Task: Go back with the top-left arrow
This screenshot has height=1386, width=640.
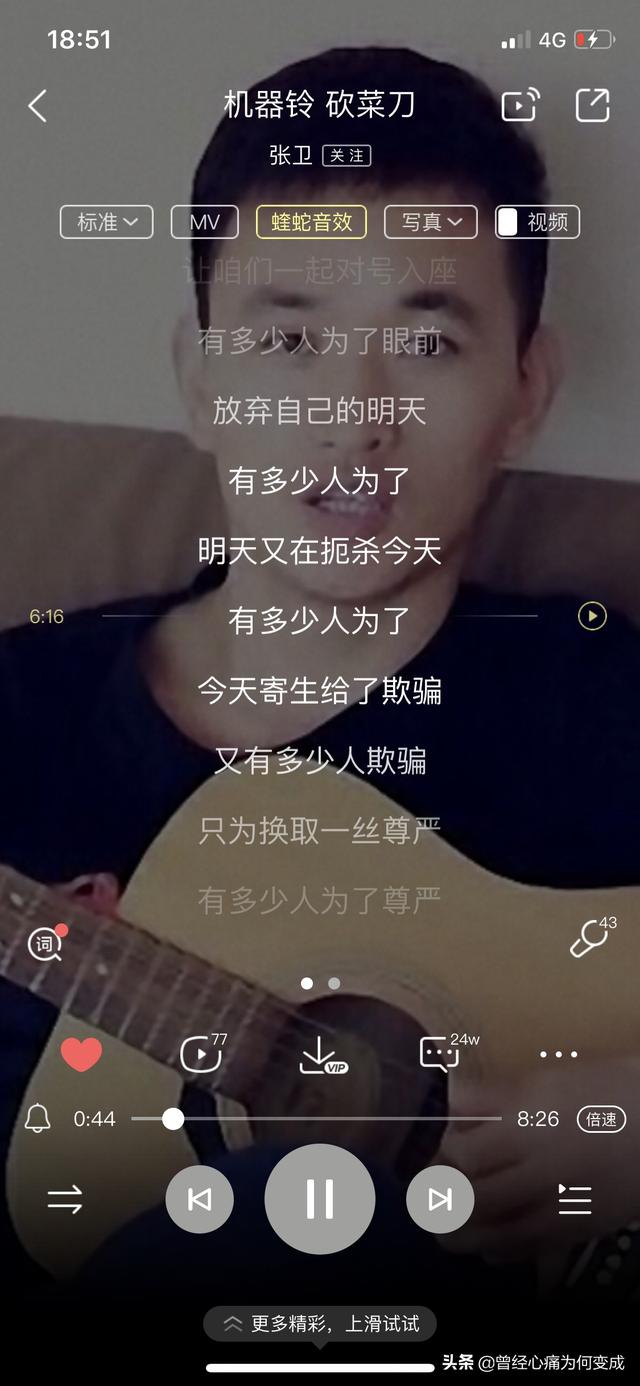Action: (38, 105)
